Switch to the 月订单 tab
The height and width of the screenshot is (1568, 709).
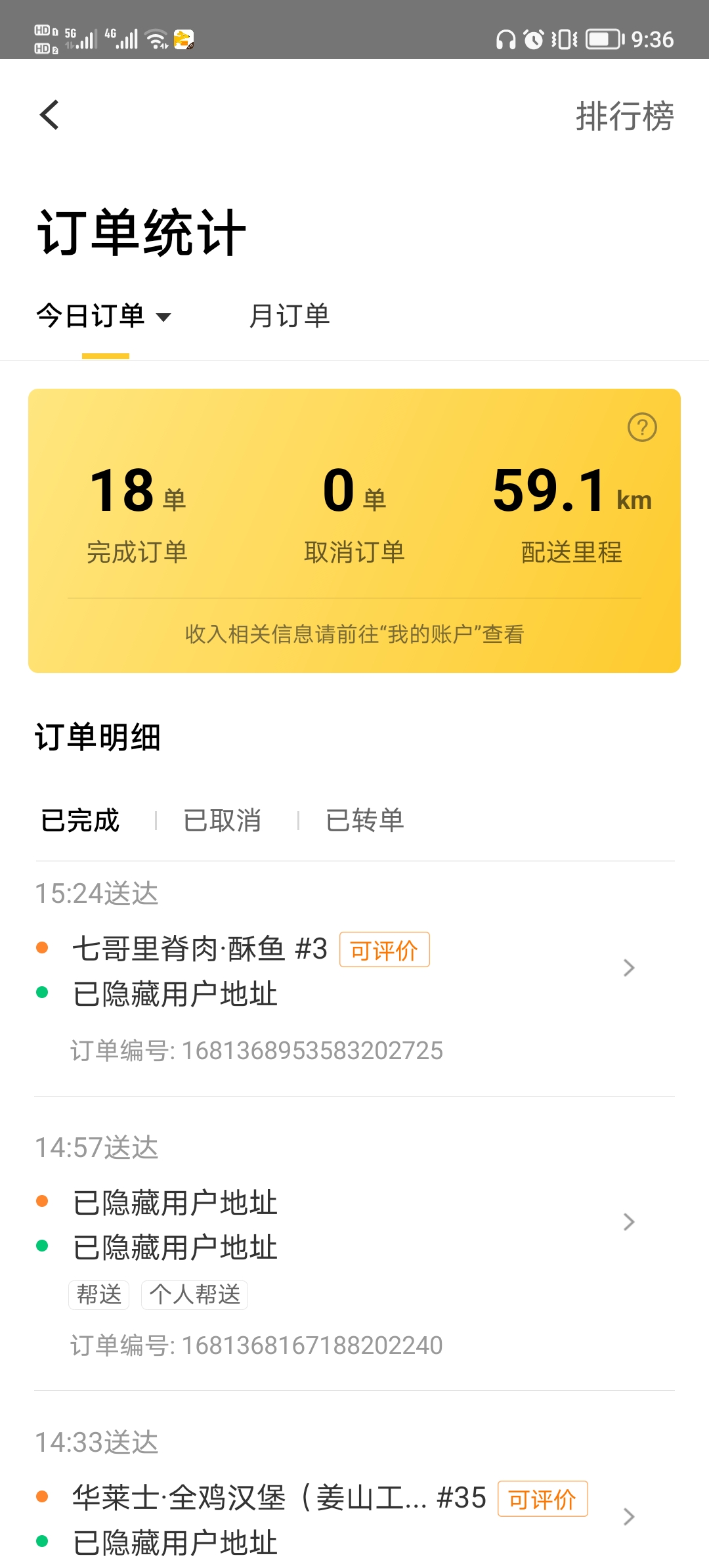(289, 316)
